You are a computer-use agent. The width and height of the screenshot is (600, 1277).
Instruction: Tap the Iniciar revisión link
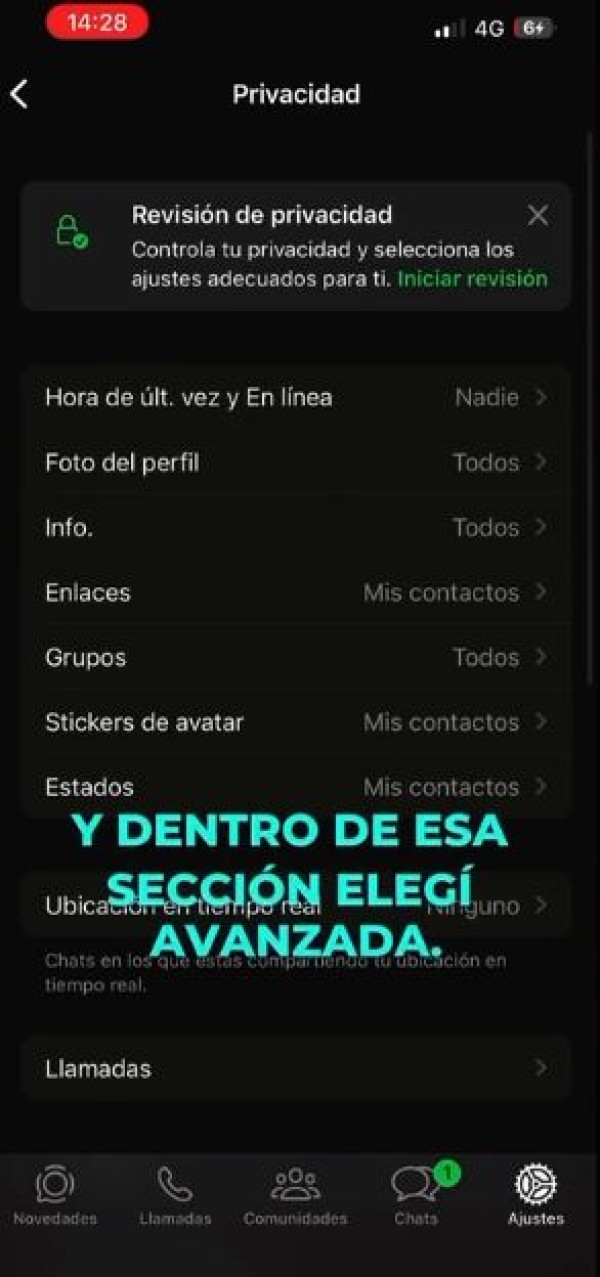(472, 279)
